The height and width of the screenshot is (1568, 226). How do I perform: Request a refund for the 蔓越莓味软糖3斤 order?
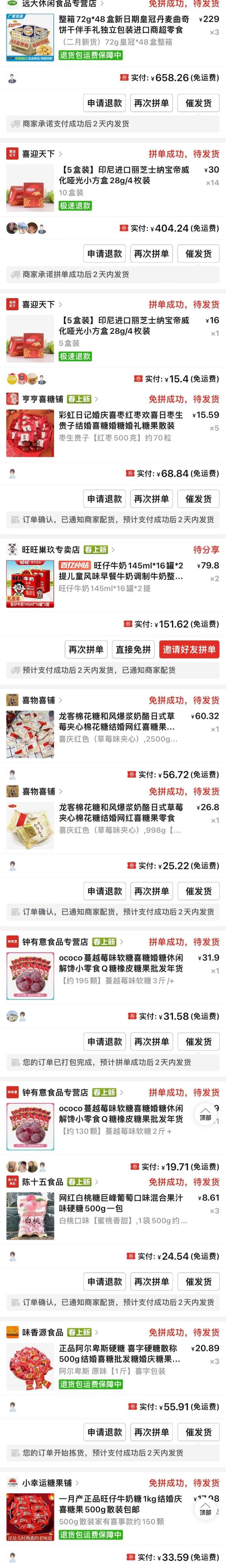click(x=104, y=1041)
